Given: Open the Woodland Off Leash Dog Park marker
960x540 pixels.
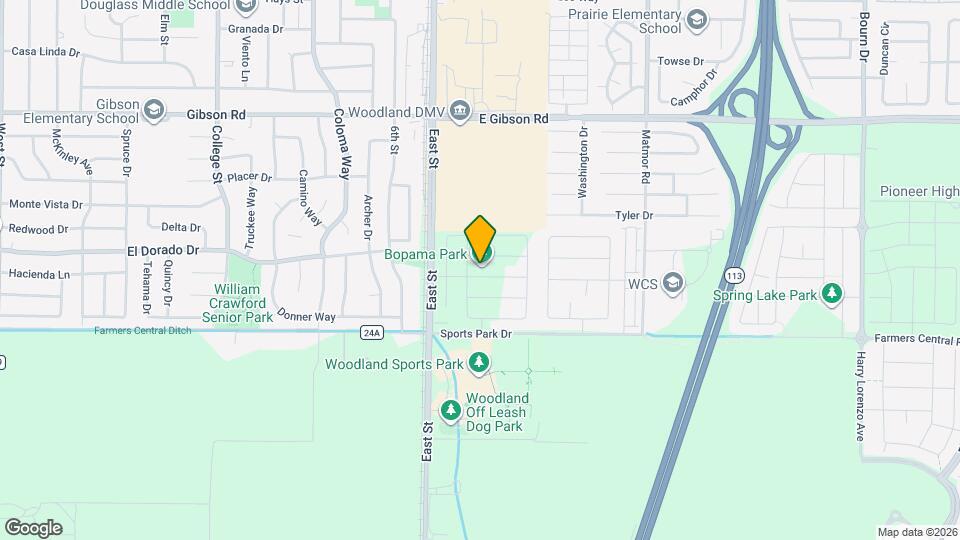Looking at the screenshot, I should point(451,409).
